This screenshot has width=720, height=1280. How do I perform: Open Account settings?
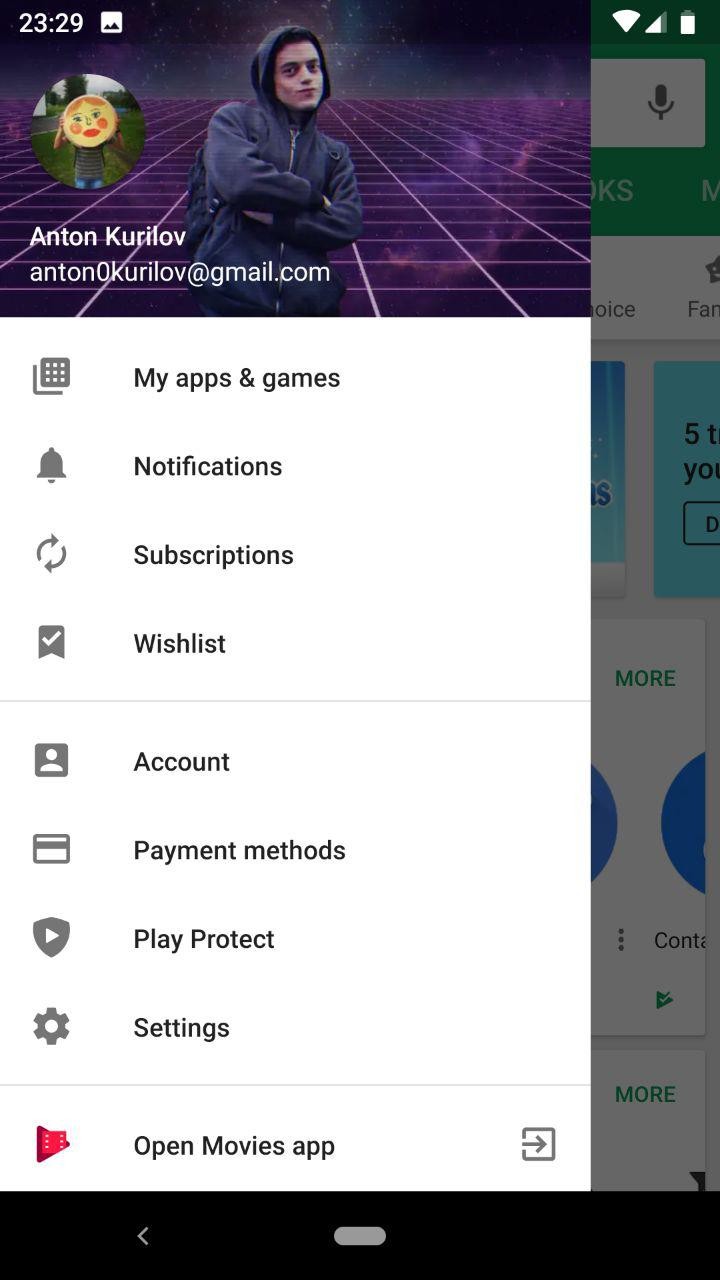295,761
